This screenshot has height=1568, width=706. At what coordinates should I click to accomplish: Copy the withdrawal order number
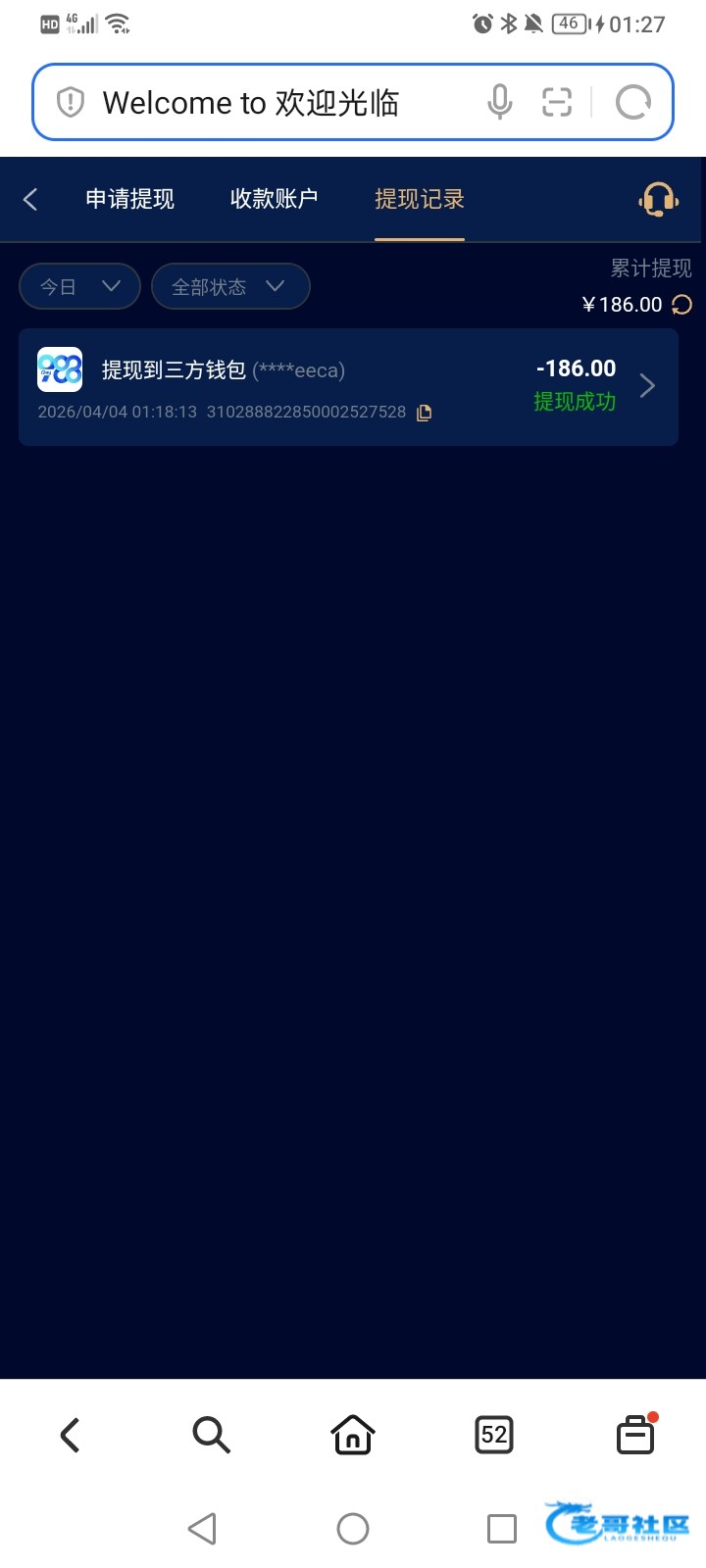(424, 413)
